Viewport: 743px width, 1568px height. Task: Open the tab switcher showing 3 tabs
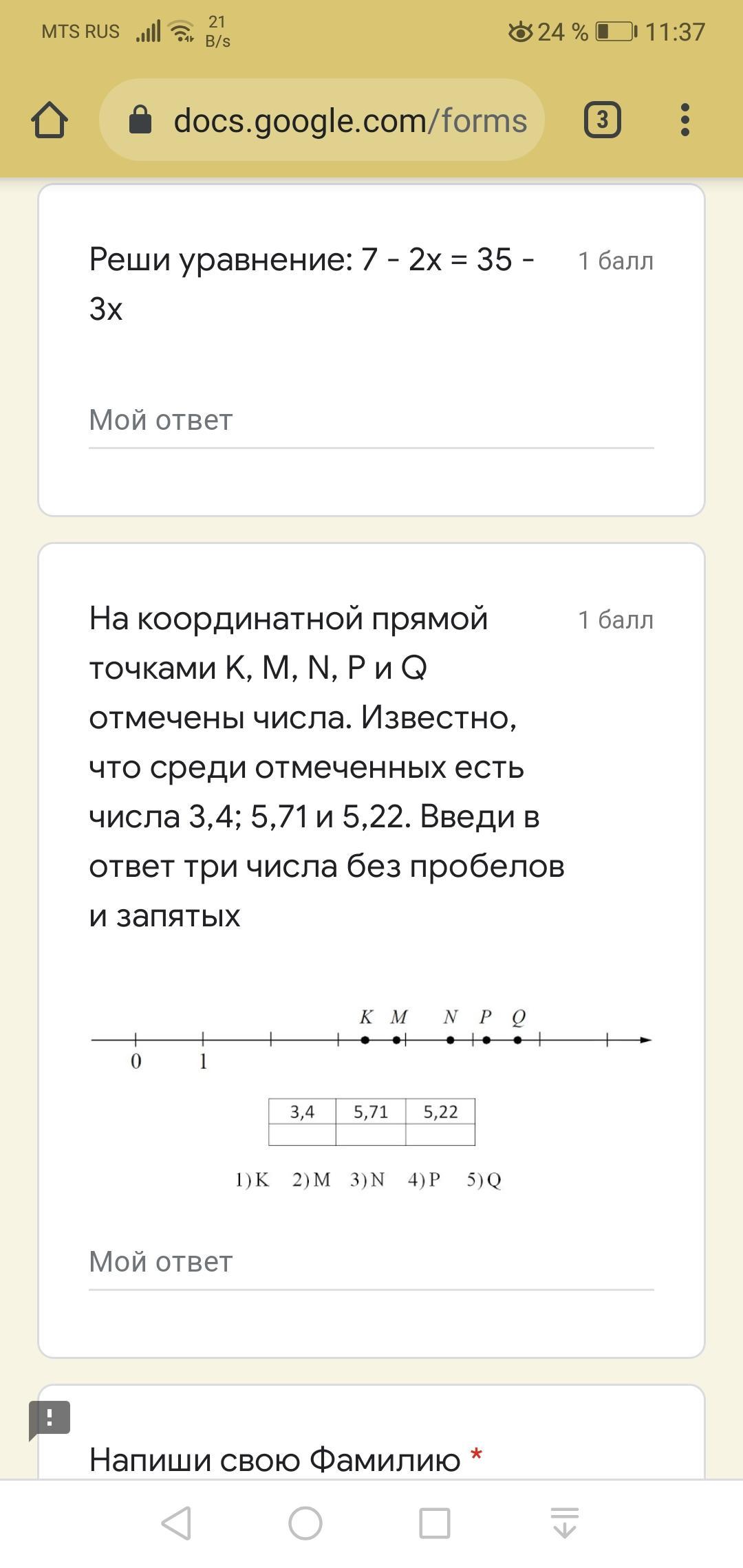click(602, 120)
